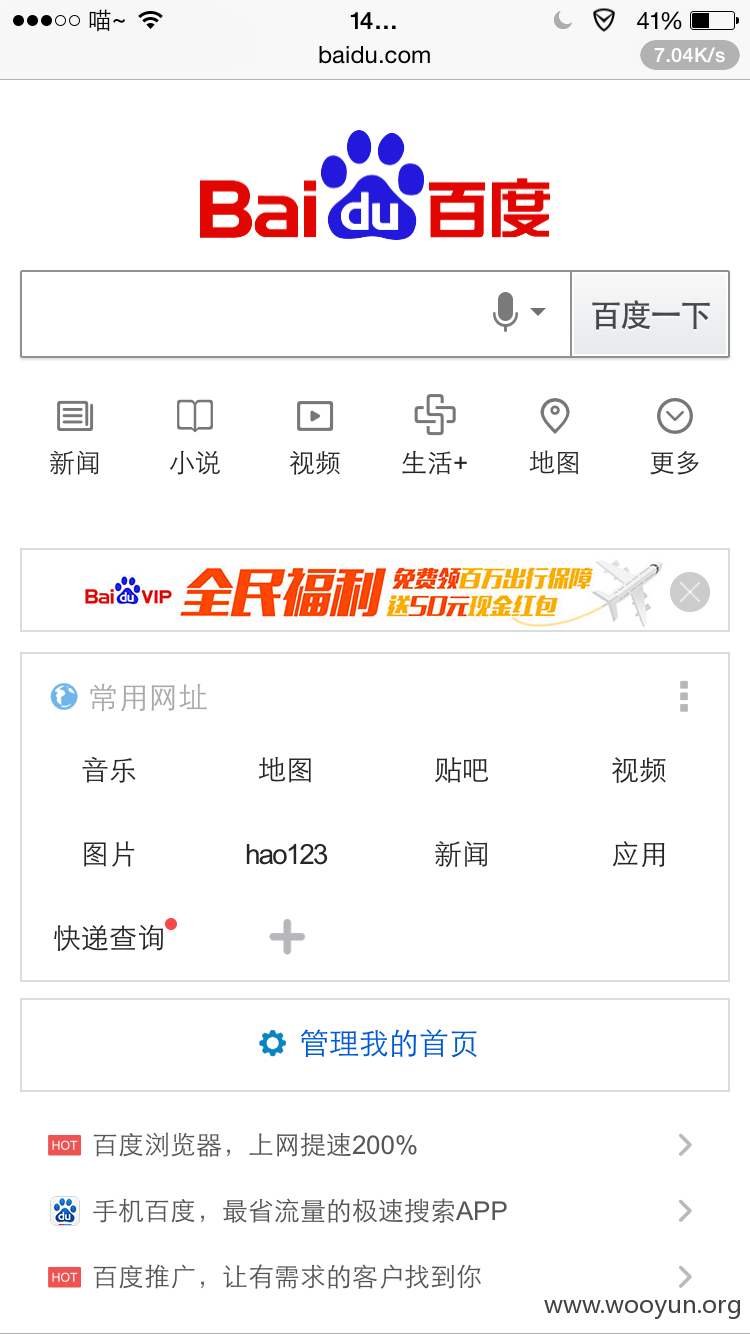Image resolution: width=750 pixels, height=1334 pixels.
Task: Add a new frequent site with plus
Action: pos(287,938)
